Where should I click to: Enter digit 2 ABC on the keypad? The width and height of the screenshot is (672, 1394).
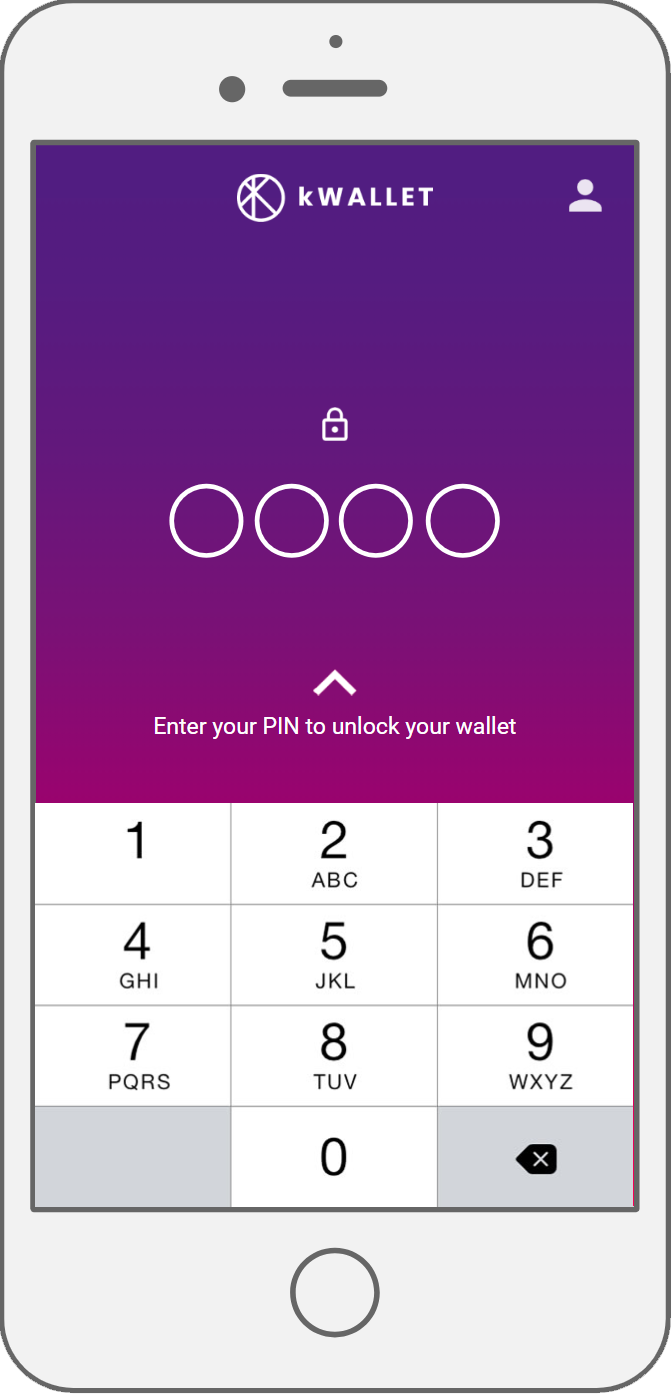tap(334, 854)
